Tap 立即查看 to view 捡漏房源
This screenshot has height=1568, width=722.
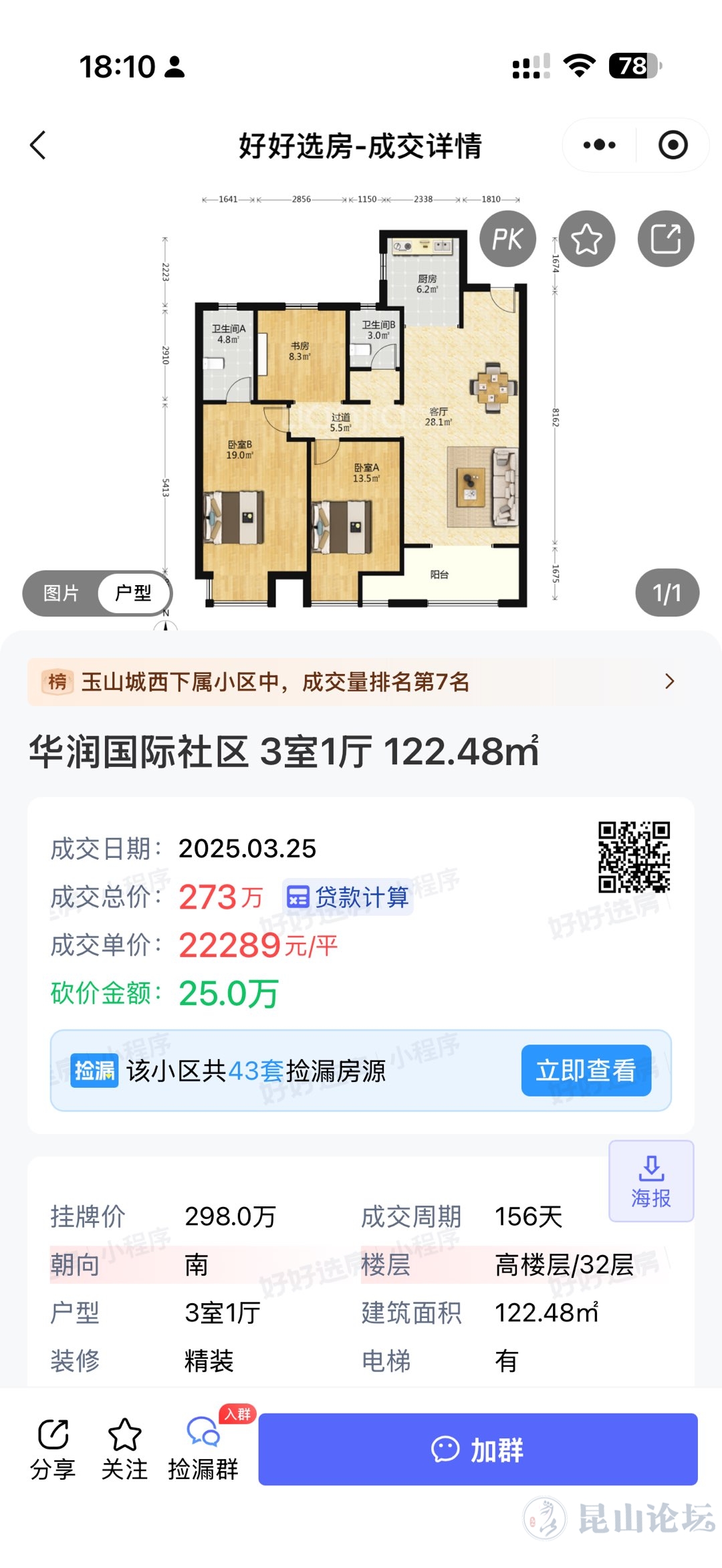[586, 1071]
